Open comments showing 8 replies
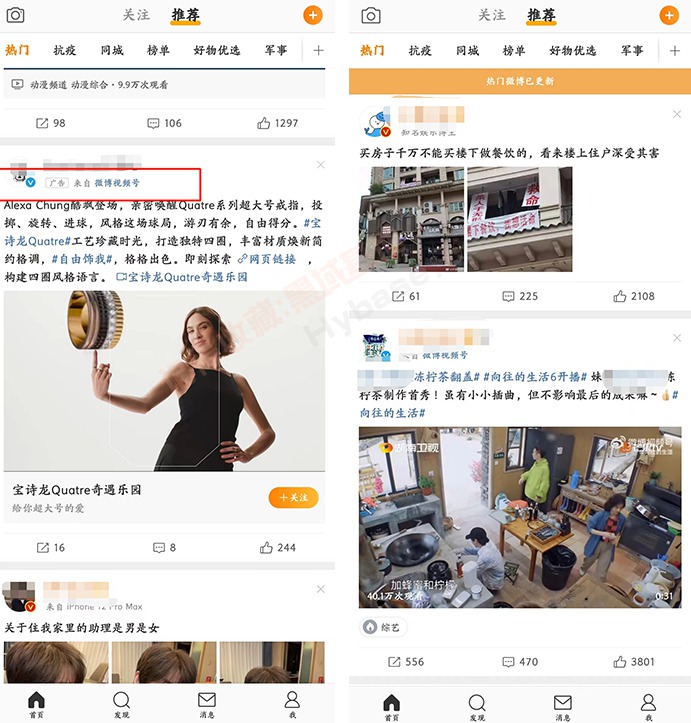Image resolution: width=691 pixels, height=723 pixels. [161, 547]
